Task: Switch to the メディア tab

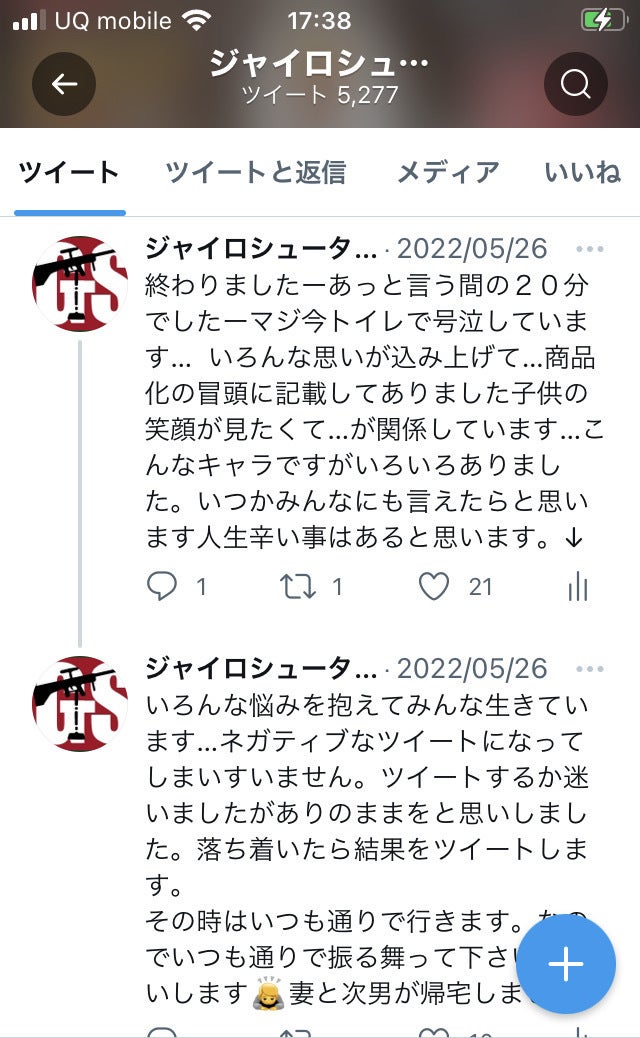Action: pyautogui.click(x=447, y=172)
